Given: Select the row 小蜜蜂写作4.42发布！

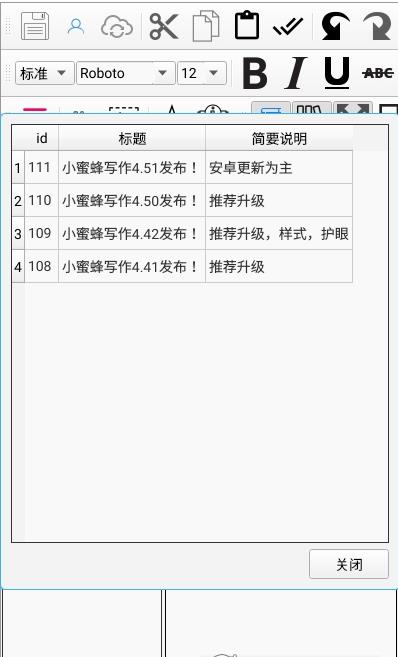Looking at the screenshot, I should [182, 233].
